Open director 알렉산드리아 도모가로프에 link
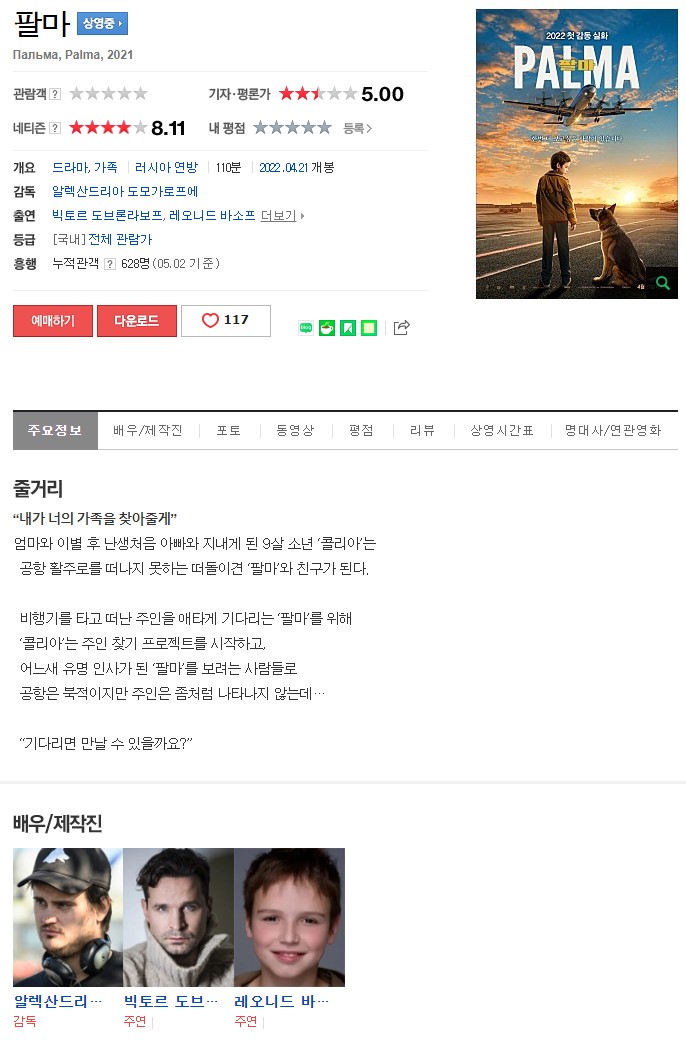The image size is (686, 1042). coord(125,191)
